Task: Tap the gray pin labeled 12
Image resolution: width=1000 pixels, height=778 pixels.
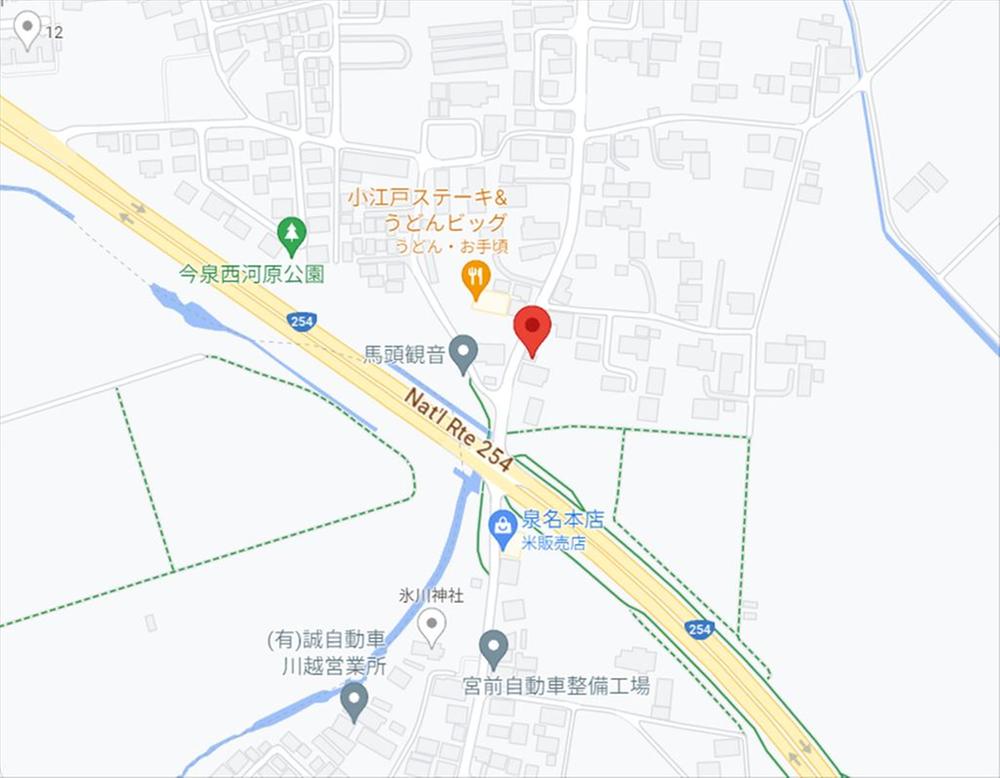Action: point(27,28)
